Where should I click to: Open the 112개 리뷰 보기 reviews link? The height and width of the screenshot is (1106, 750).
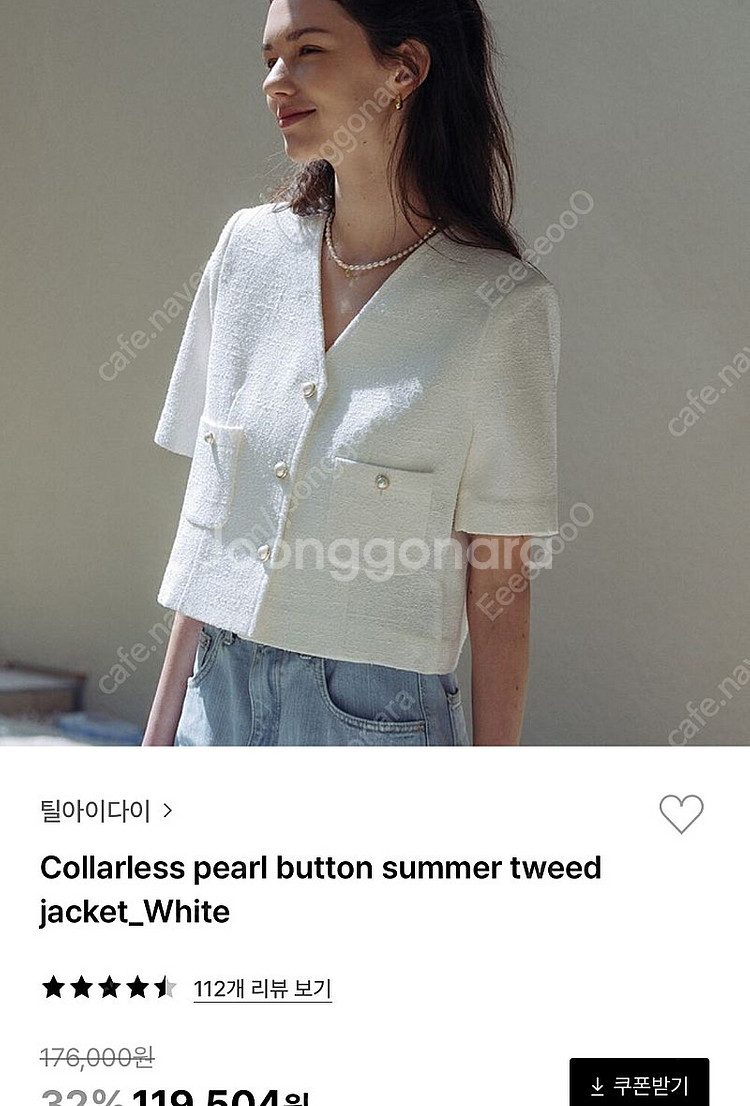pos(262,988)
